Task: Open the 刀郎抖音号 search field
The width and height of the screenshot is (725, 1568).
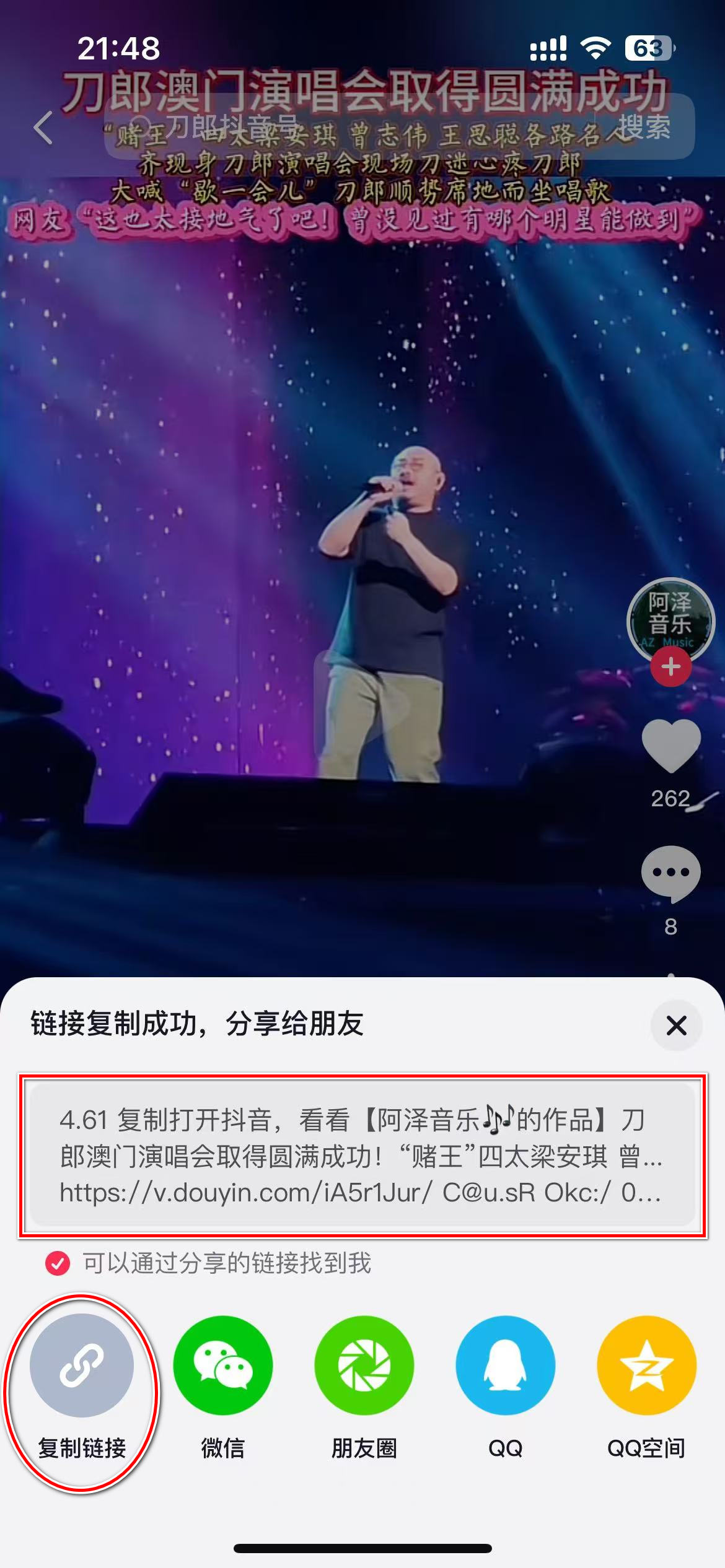Action: (x=347, y=127)
